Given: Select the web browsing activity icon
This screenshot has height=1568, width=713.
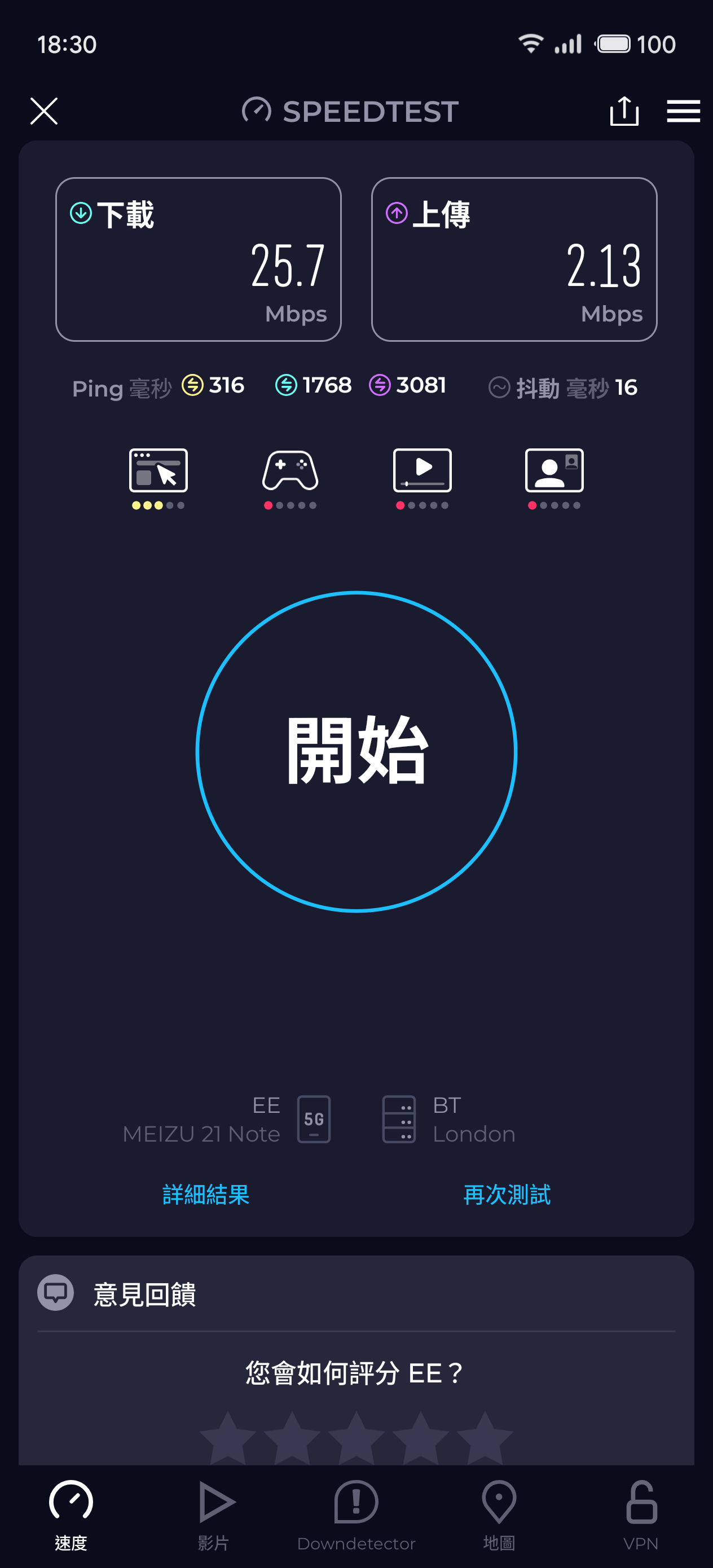Looking at the screenshot, I should [158, 470].
